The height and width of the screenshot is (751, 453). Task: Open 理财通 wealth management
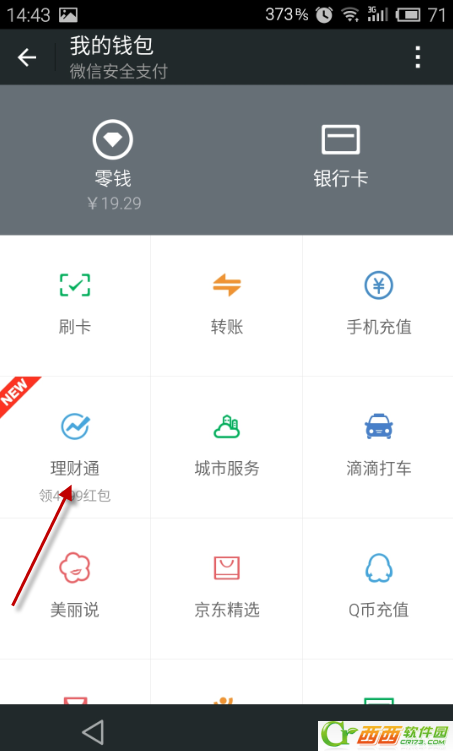[75, 447]
